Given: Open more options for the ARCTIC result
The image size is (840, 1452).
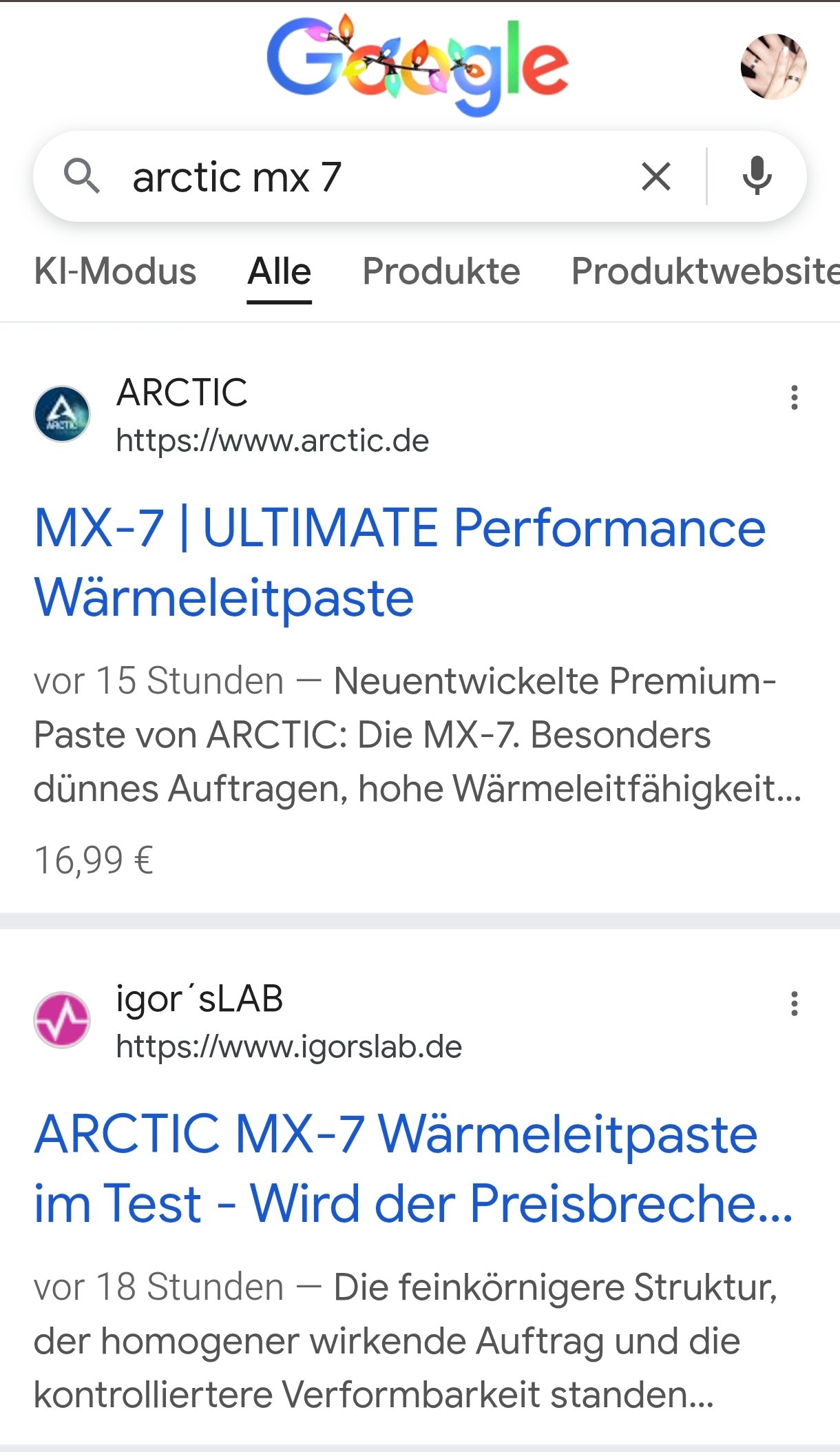Looking at the screenshot, I should (795, 397).
